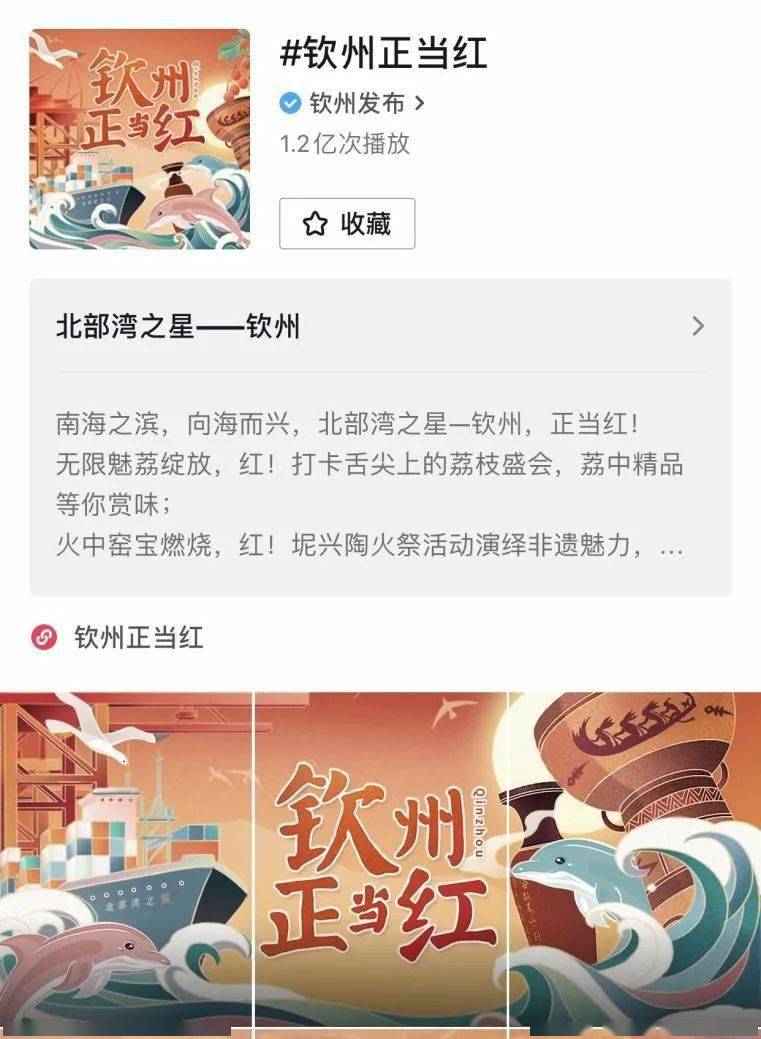Open the 钦州发布 account profile

[355, 103]
